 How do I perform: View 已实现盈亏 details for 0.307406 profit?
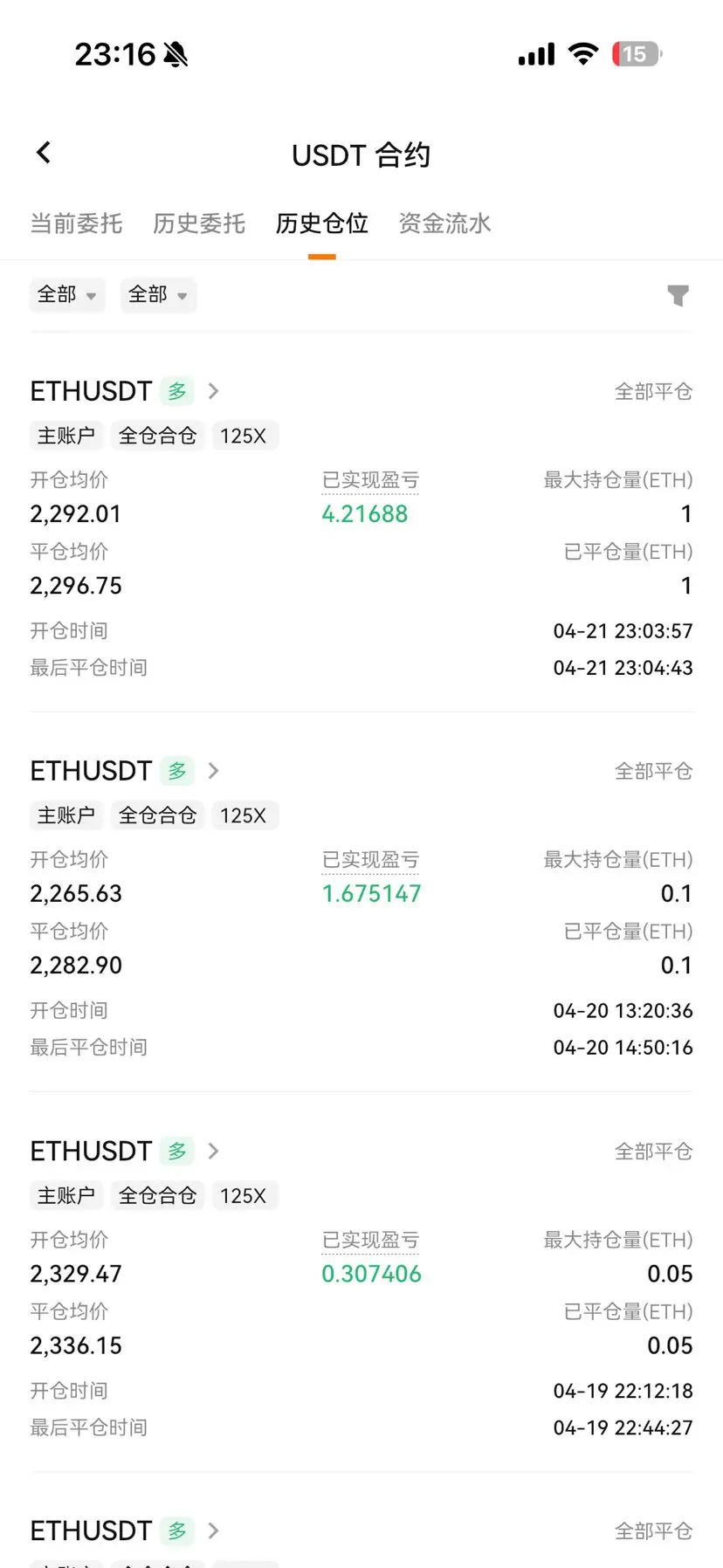(x=370, y=1241)
